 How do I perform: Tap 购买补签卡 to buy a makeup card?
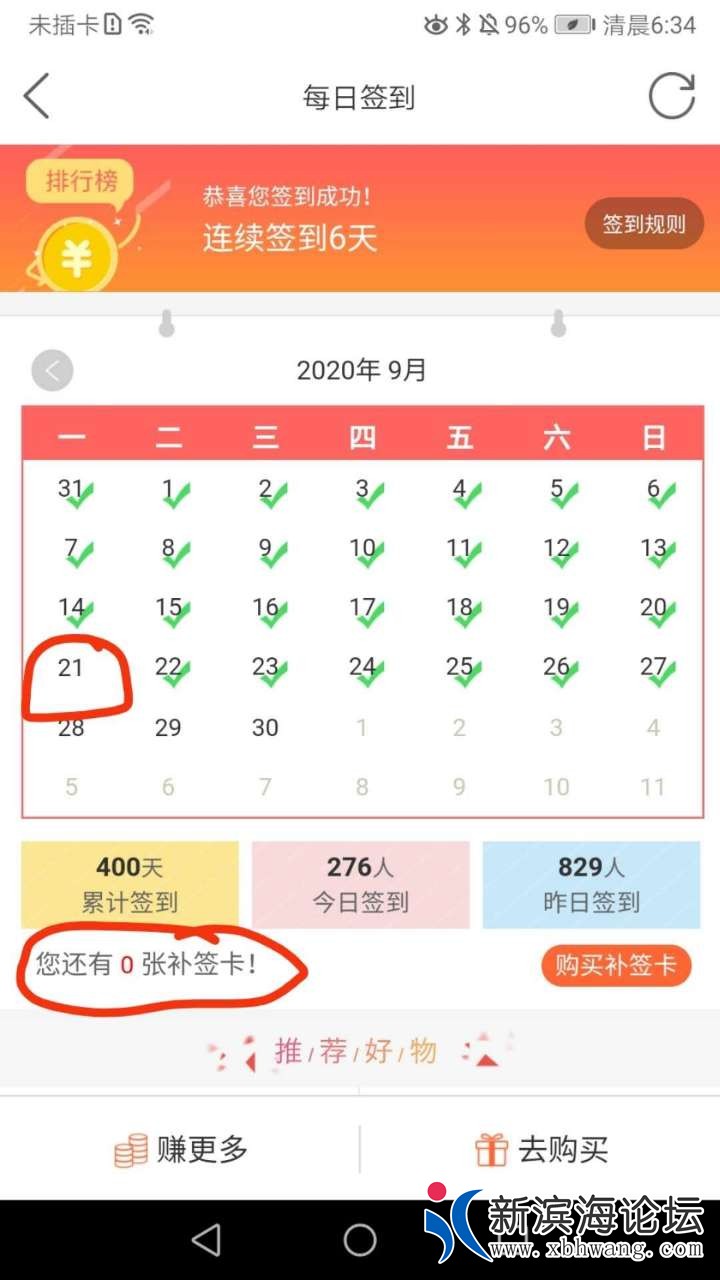click(616, 966)
